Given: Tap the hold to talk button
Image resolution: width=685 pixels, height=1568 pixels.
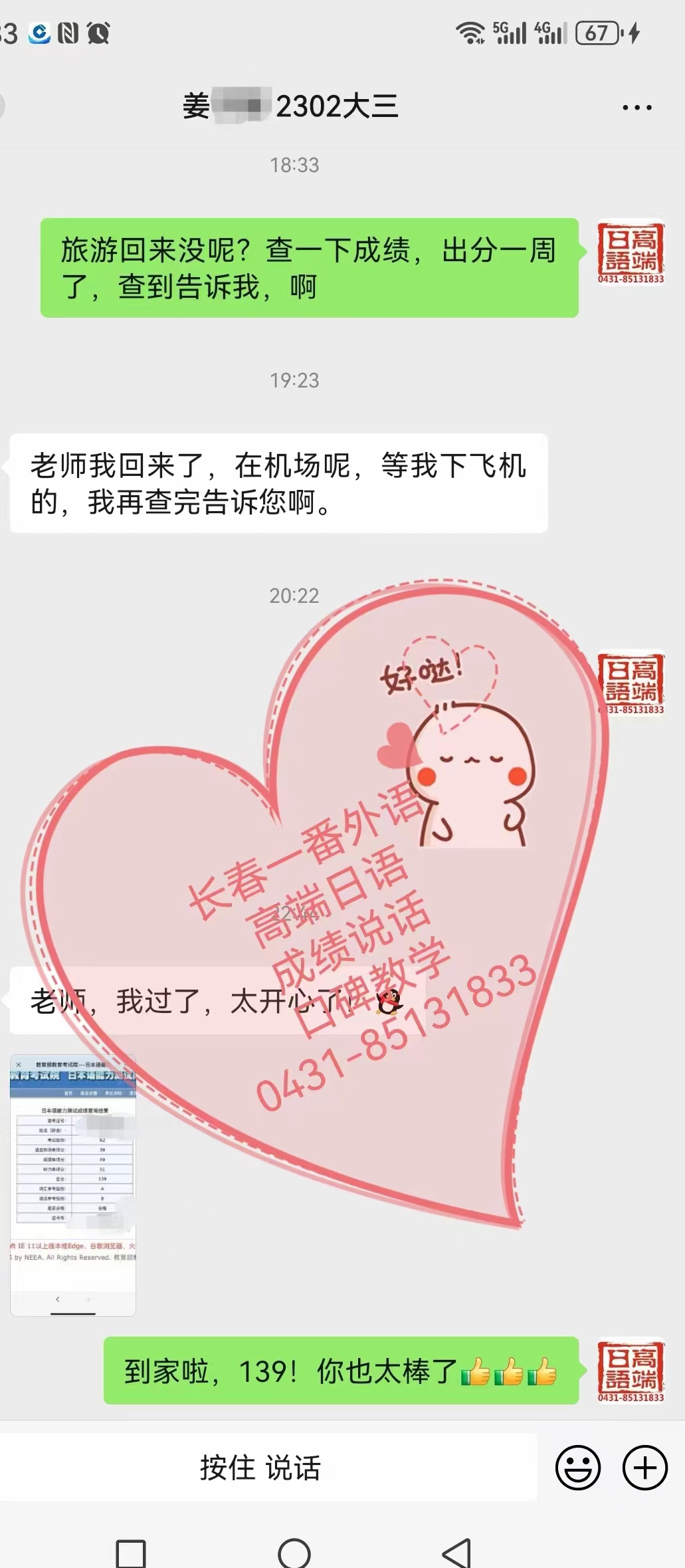Looking at the screenshot, I should [x=260, y=1467].
